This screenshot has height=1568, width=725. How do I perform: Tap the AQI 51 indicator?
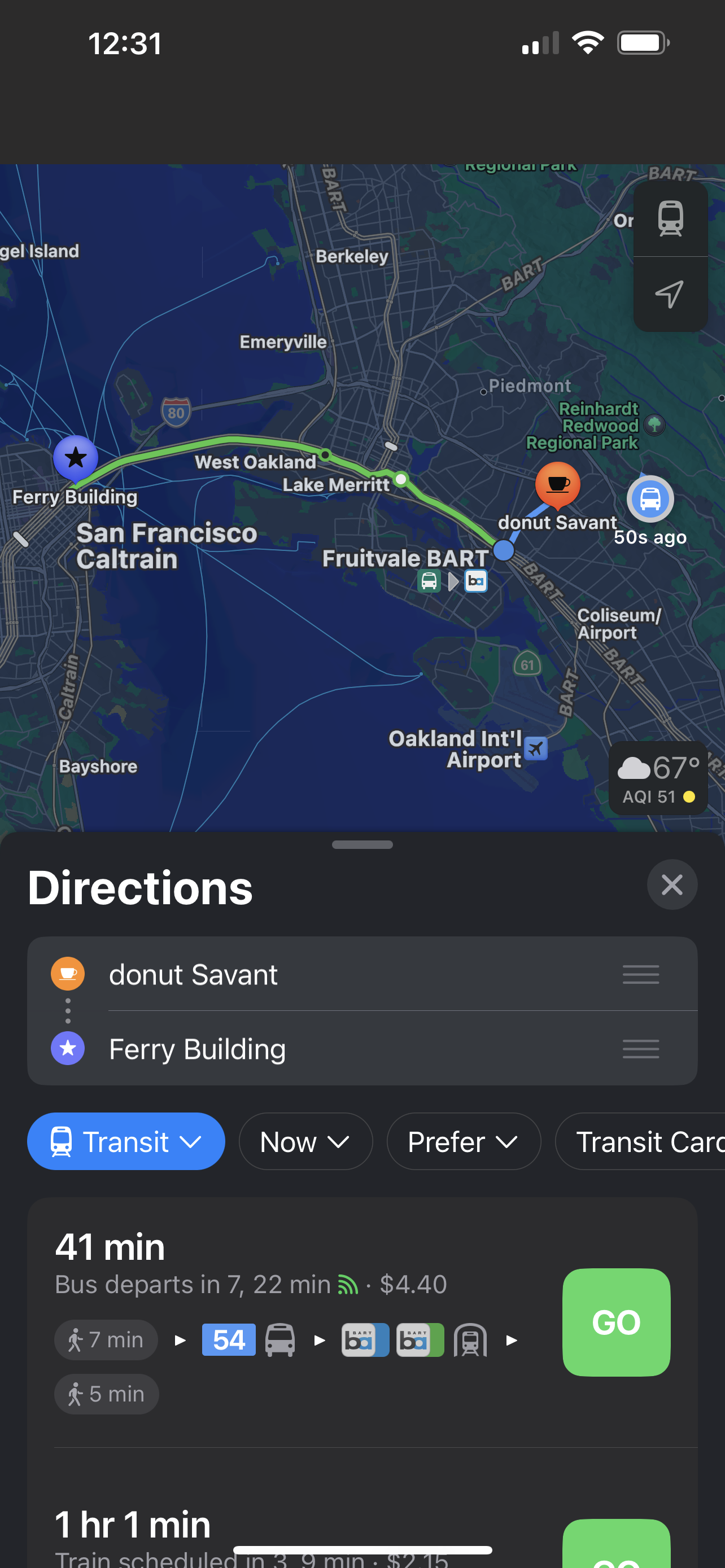point(657,796)
